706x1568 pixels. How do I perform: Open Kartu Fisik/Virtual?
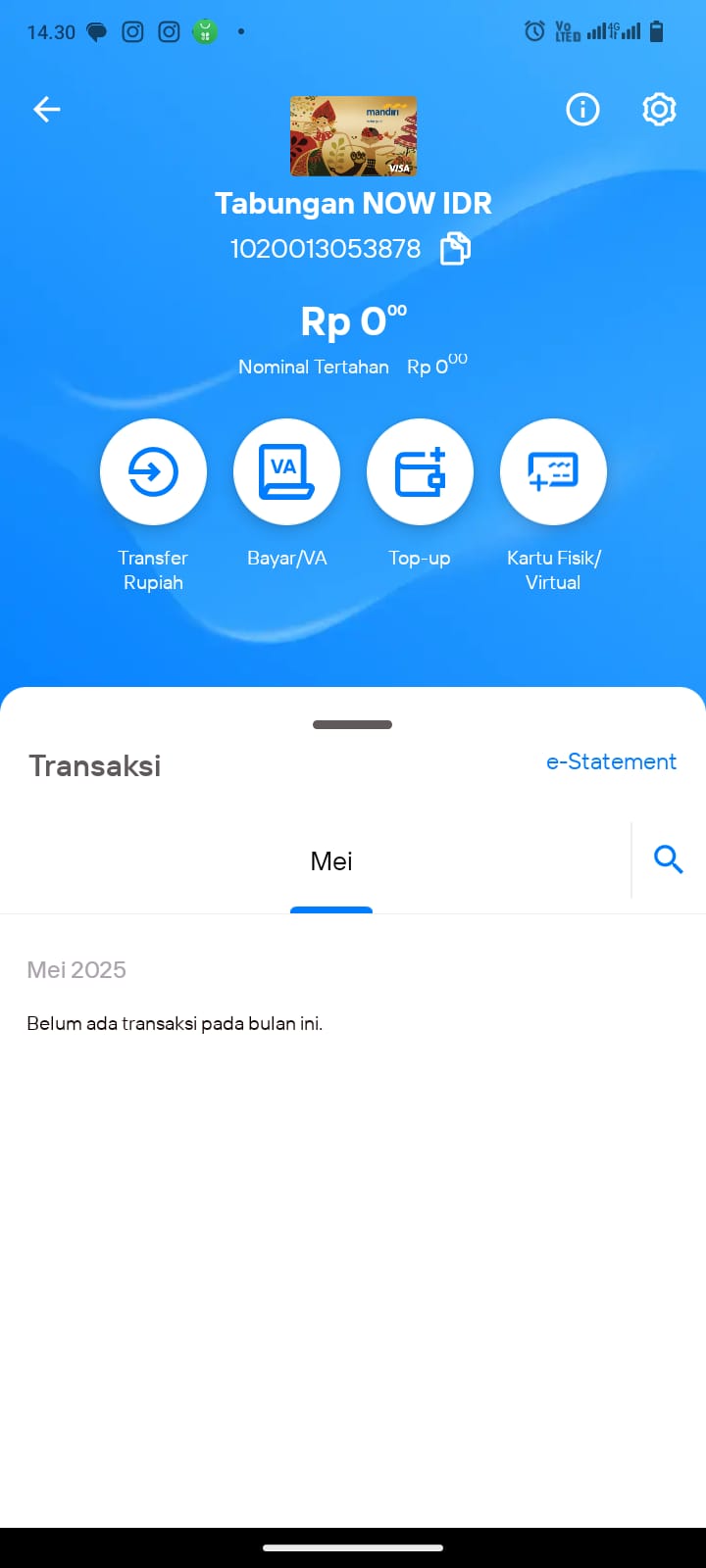(553, 472)
